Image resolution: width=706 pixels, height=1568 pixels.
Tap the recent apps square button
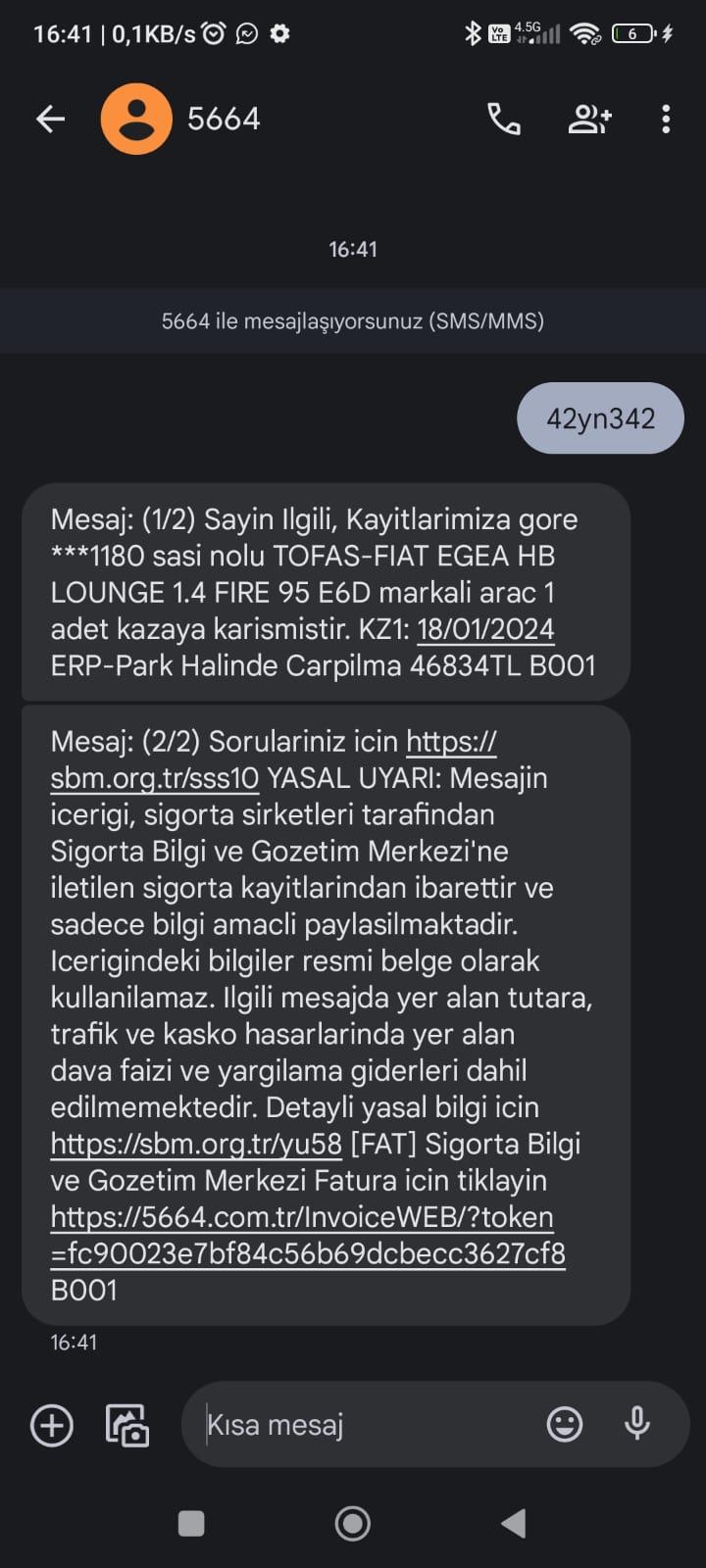pos(190,1524)
